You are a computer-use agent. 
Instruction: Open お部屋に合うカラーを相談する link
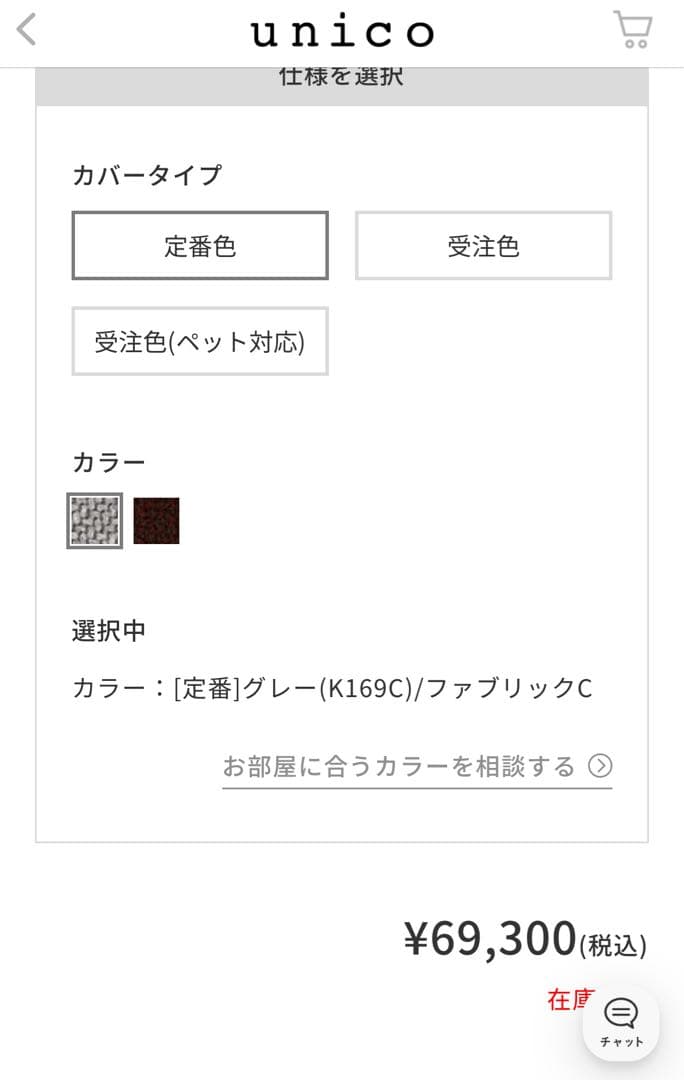(416, 767)
